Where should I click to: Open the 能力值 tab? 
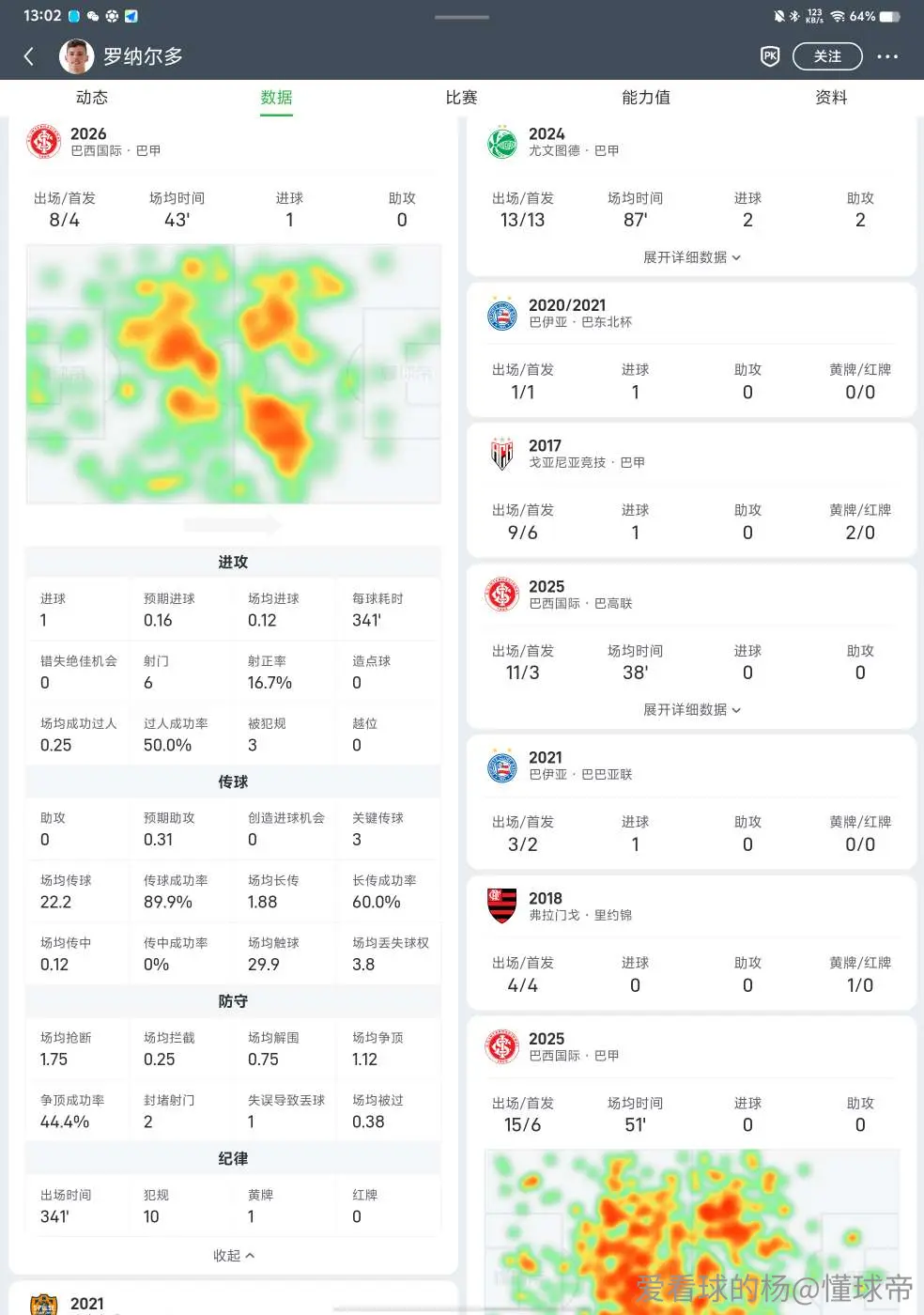[646, 98]
